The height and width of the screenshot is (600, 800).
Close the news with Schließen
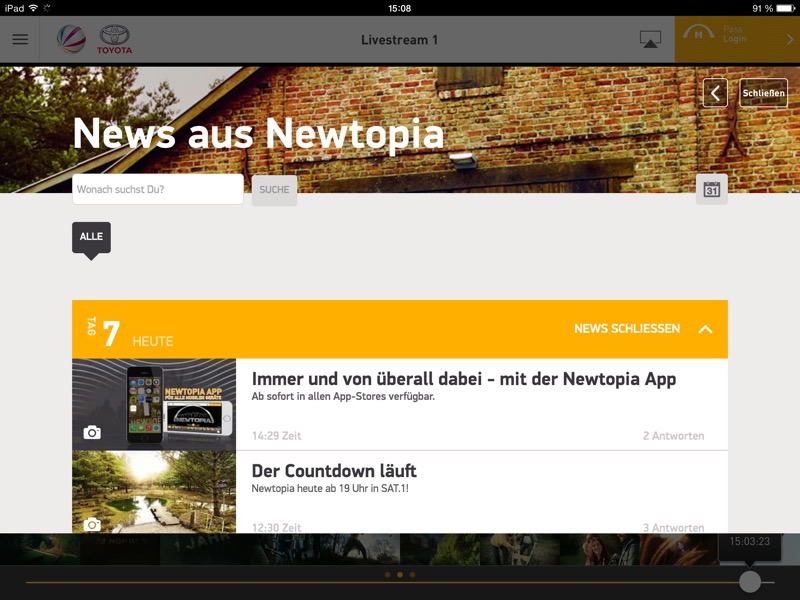click(763, 93)
